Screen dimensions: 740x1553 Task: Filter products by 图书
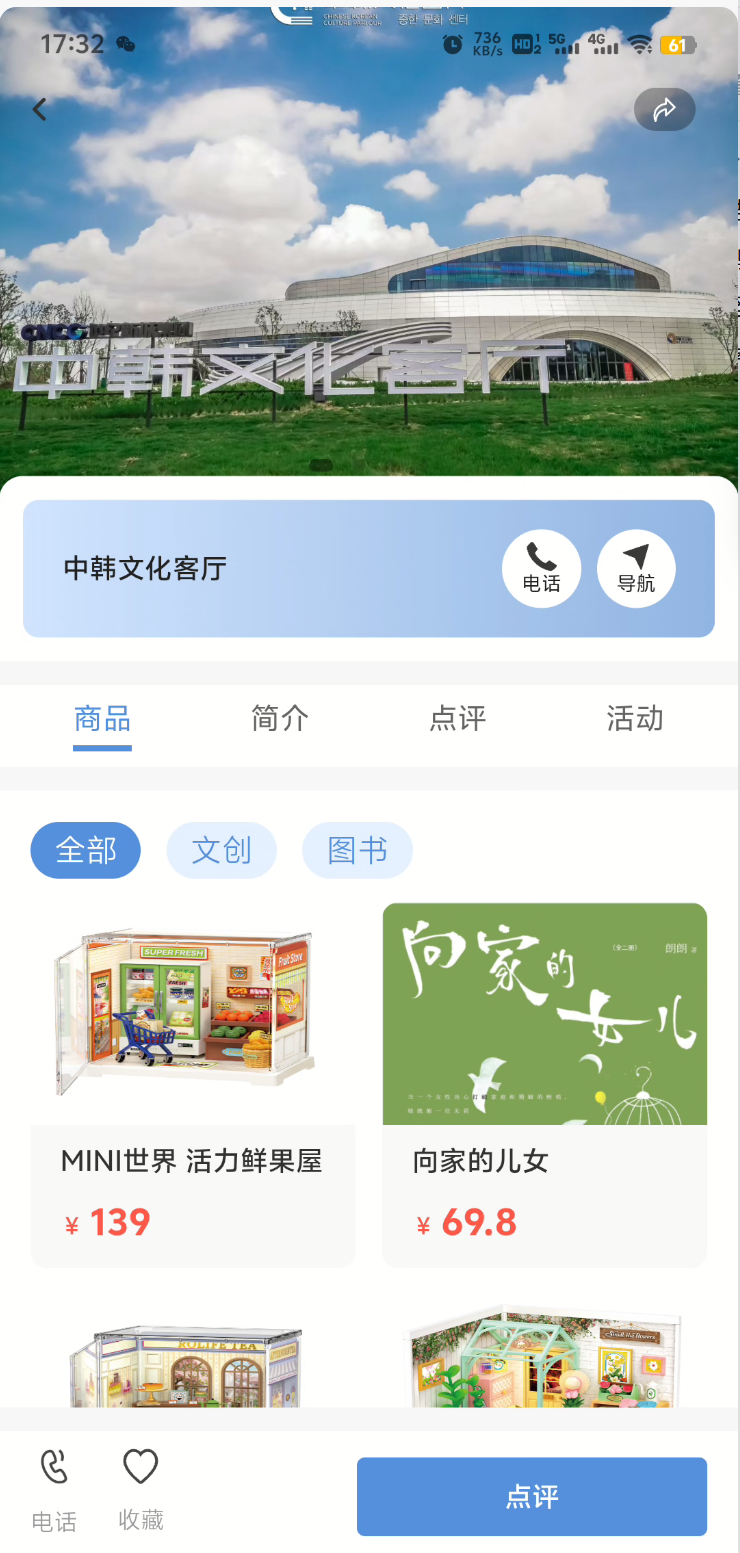point(357,850)
